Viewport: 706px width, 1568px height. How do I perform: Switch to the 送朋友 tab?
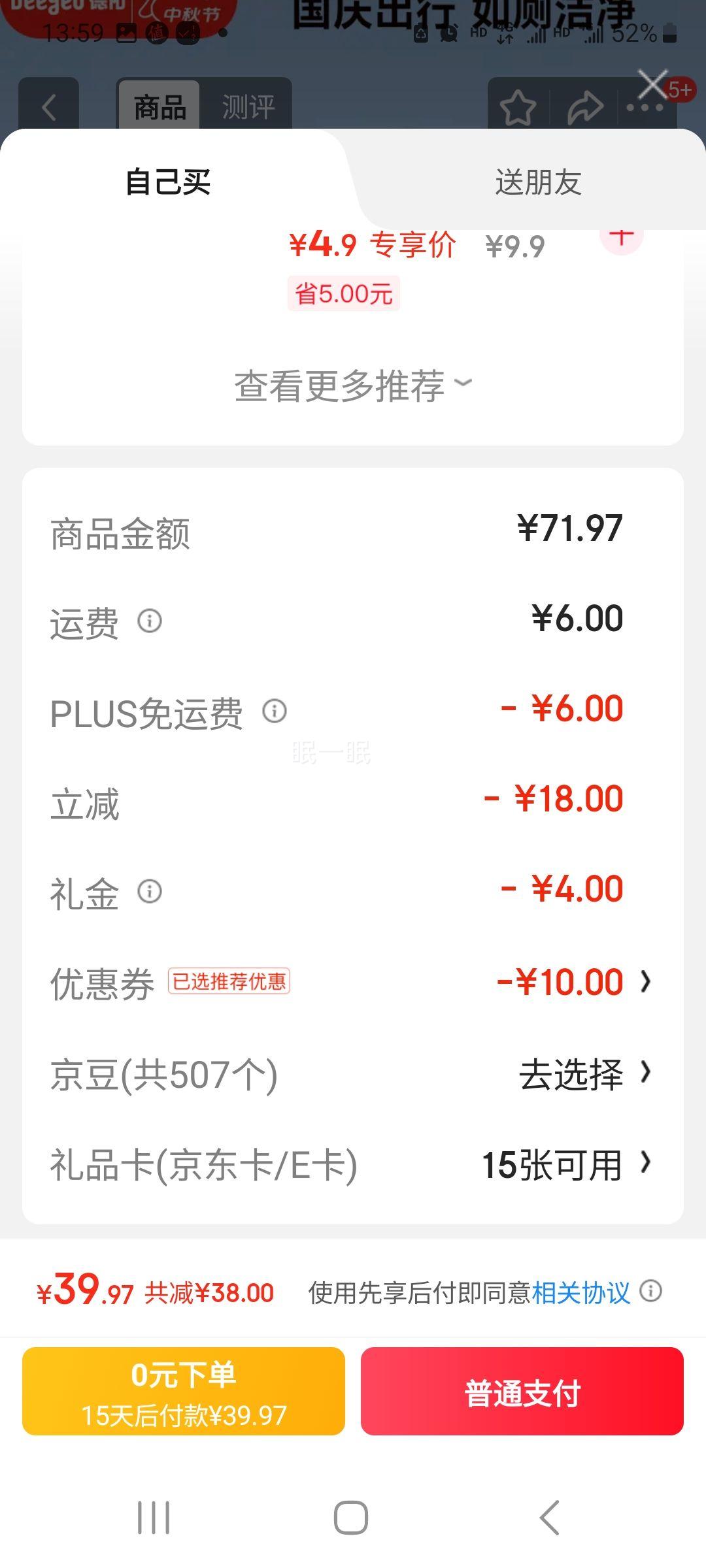click(x=538, y=182)
